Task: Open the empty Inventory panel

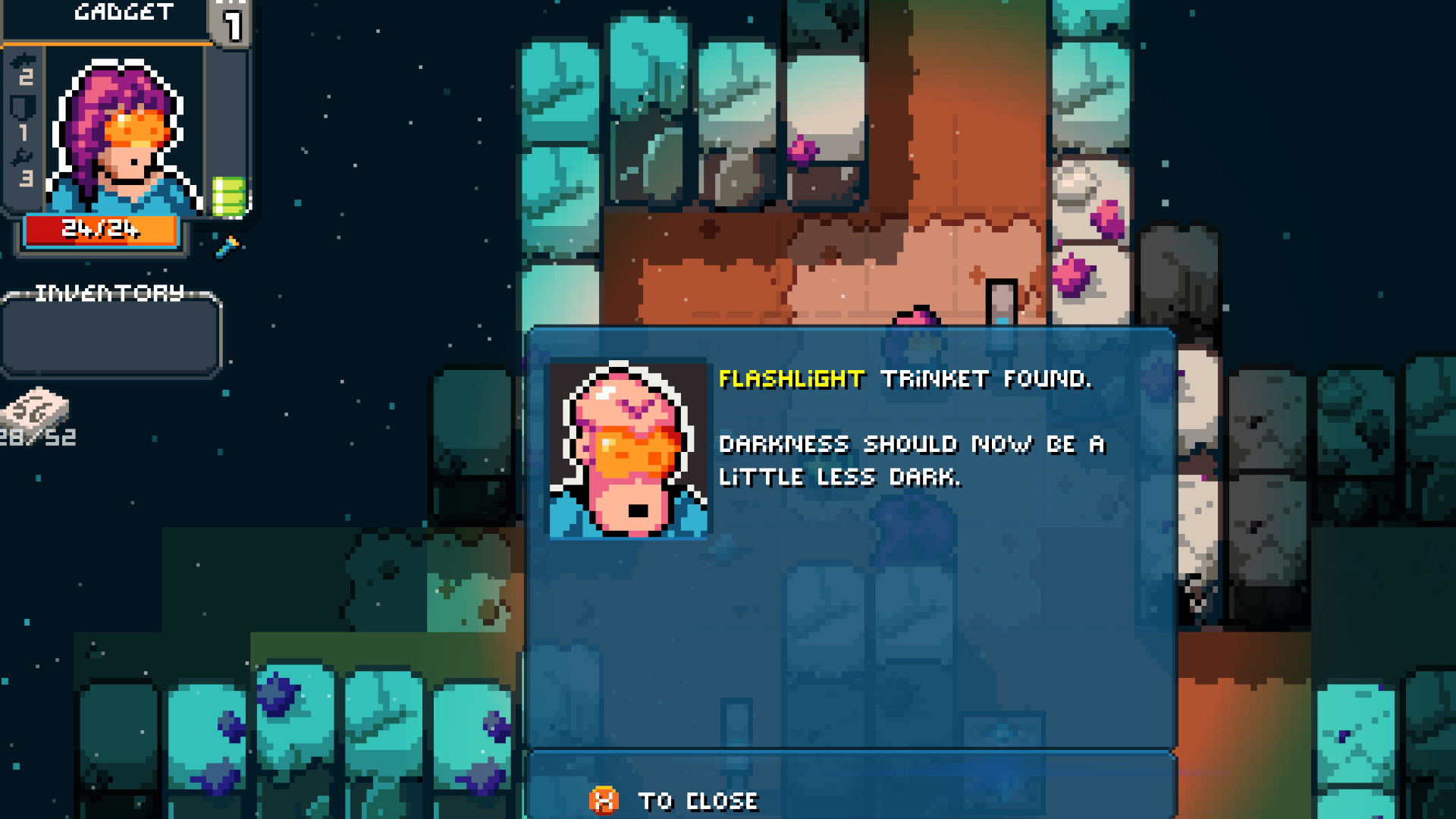Action: pos(111,336)
